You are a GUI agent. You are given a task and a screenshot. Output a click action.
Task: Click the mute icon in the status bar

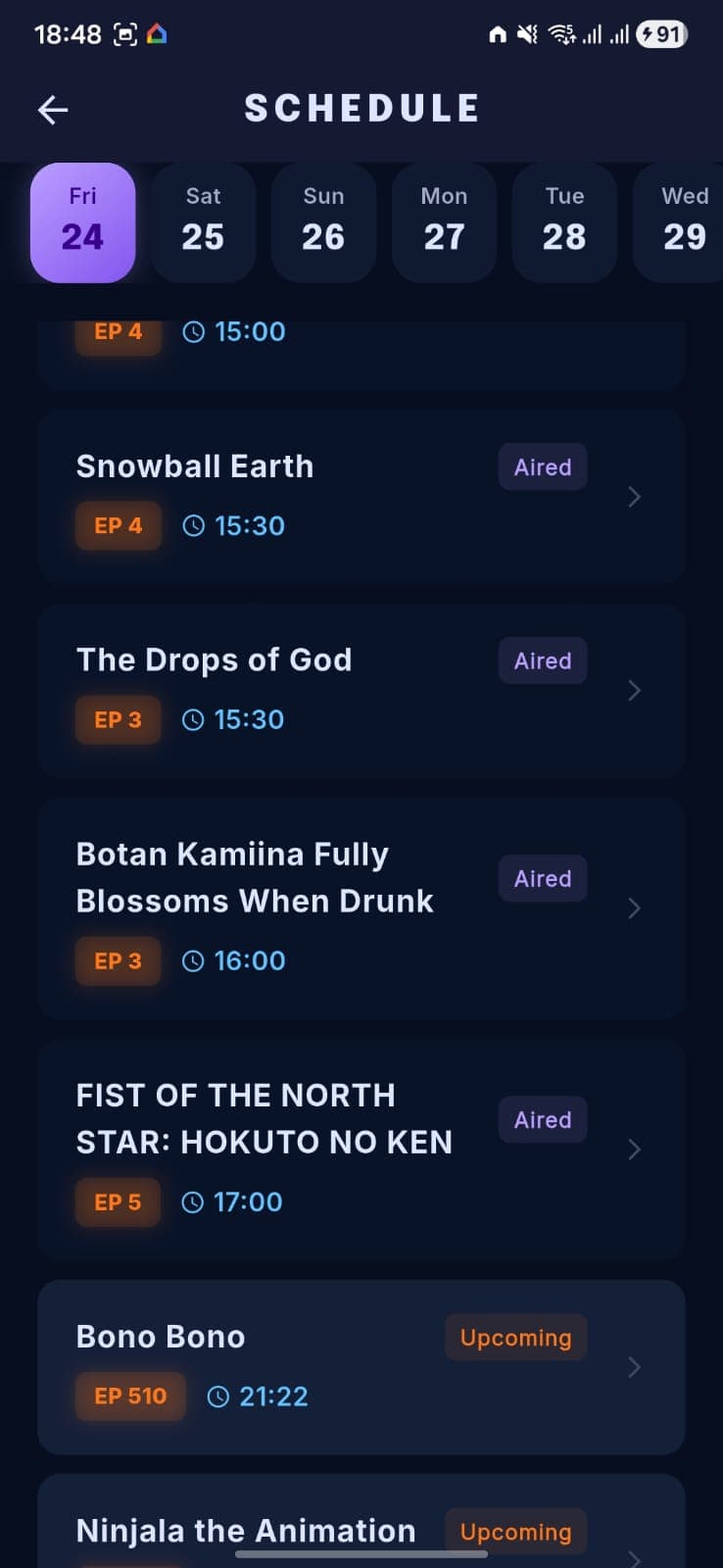(527, 34)
